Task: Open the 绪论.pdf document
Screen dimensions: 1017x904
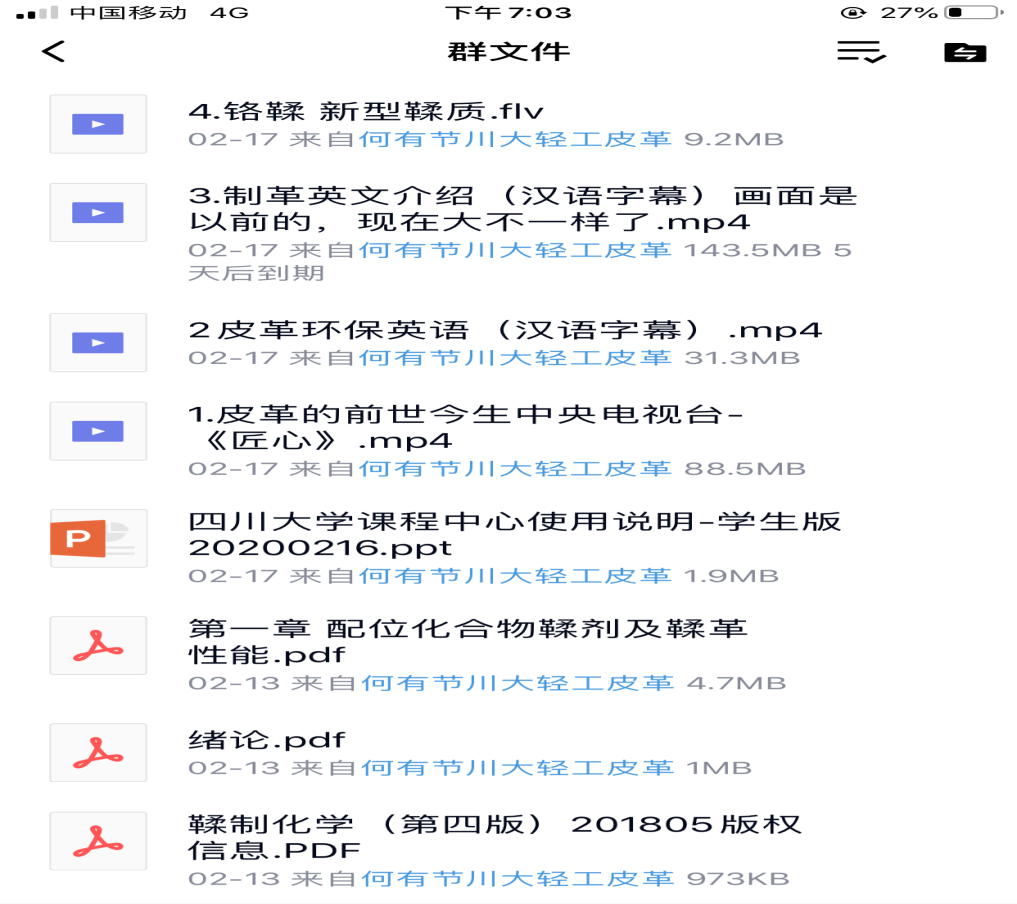Action: click(267, 740)
